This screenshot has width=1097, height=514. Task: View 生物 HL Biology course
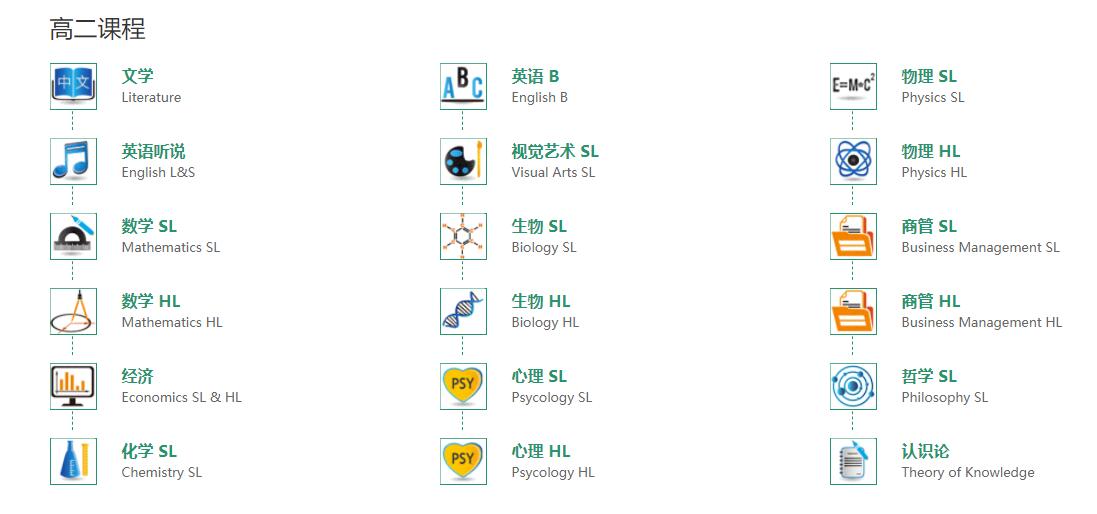541,302
